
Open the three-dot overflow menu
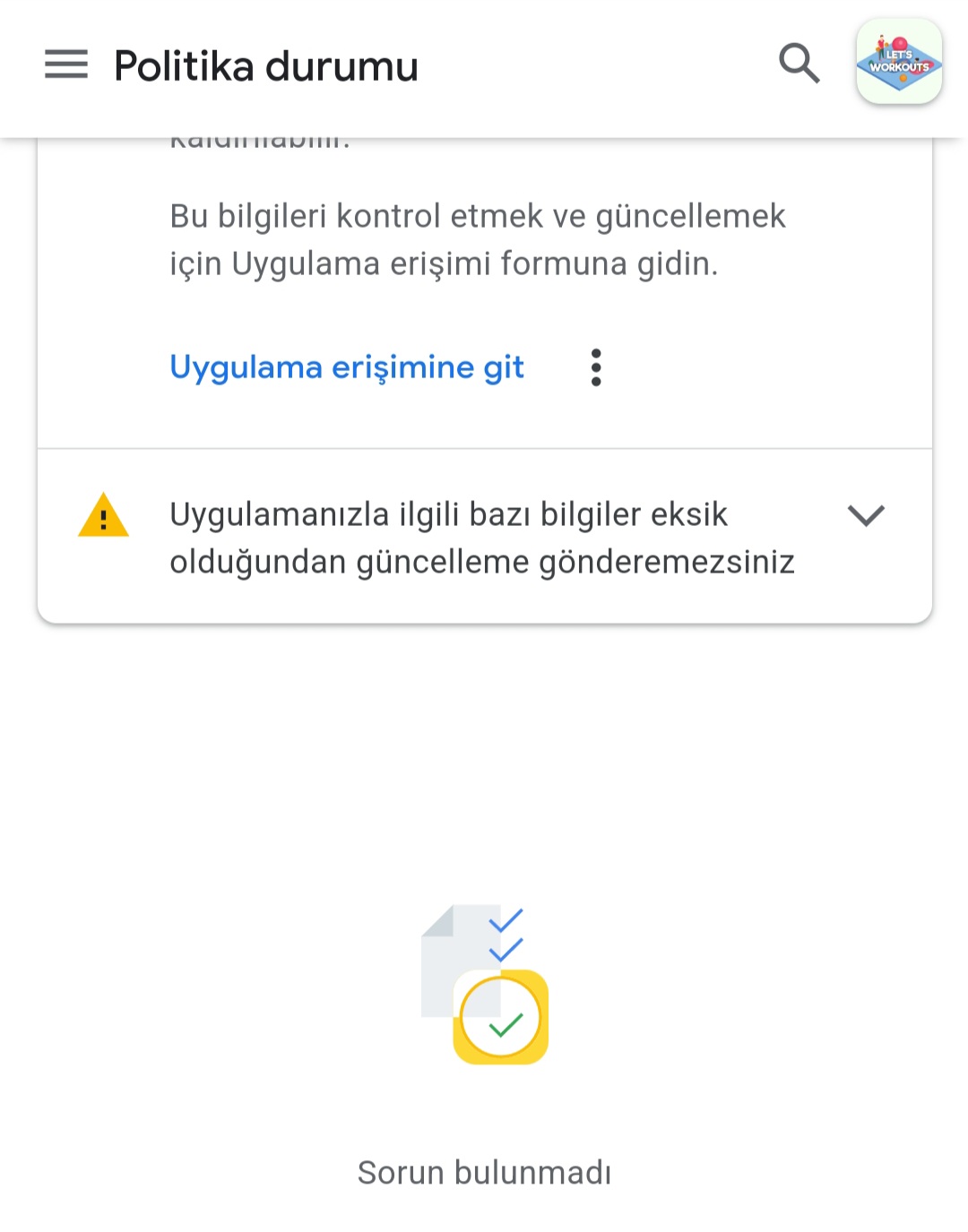[x=596, y=367]
